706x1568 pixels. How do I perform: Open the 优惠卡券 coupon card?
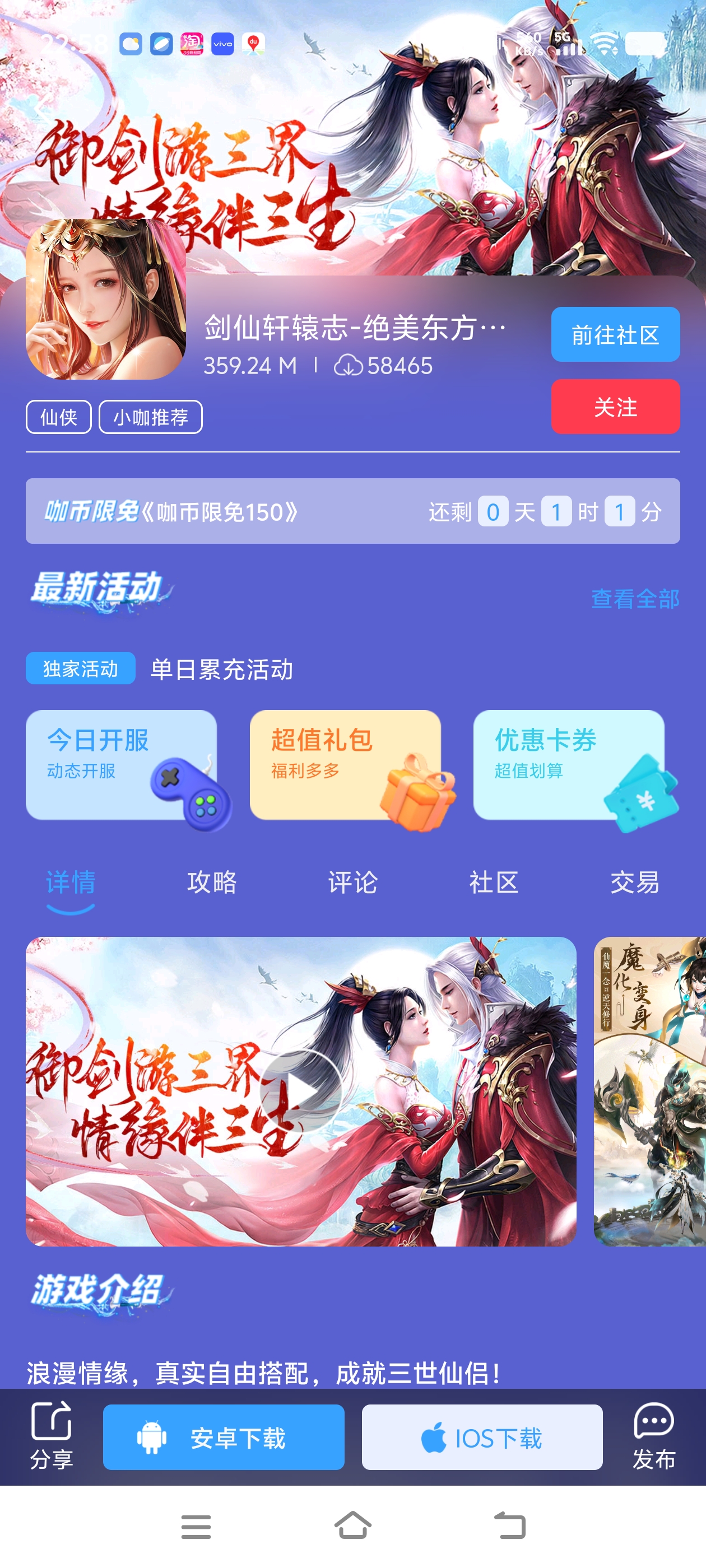[x=568, y=764]
